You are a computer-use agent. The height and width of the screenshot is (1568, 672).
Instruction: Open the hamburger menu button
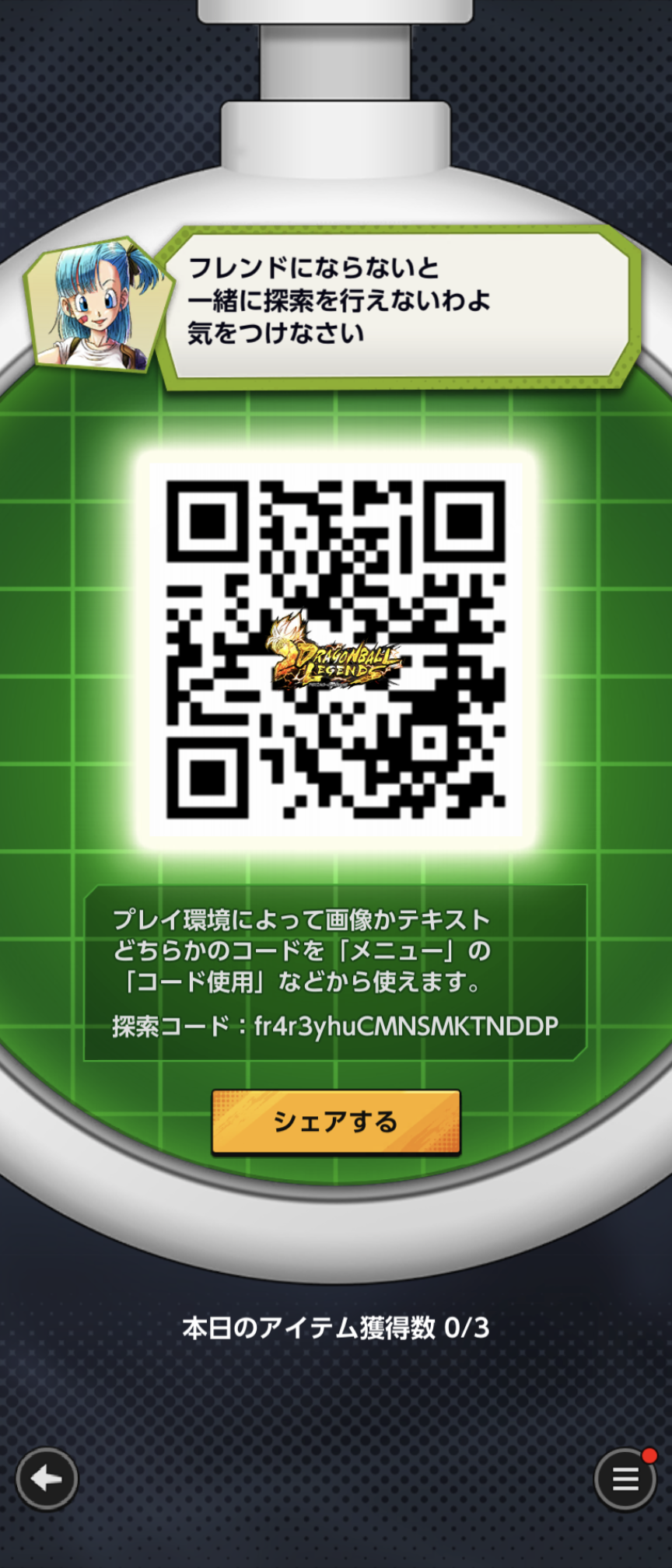(625, 1479)
